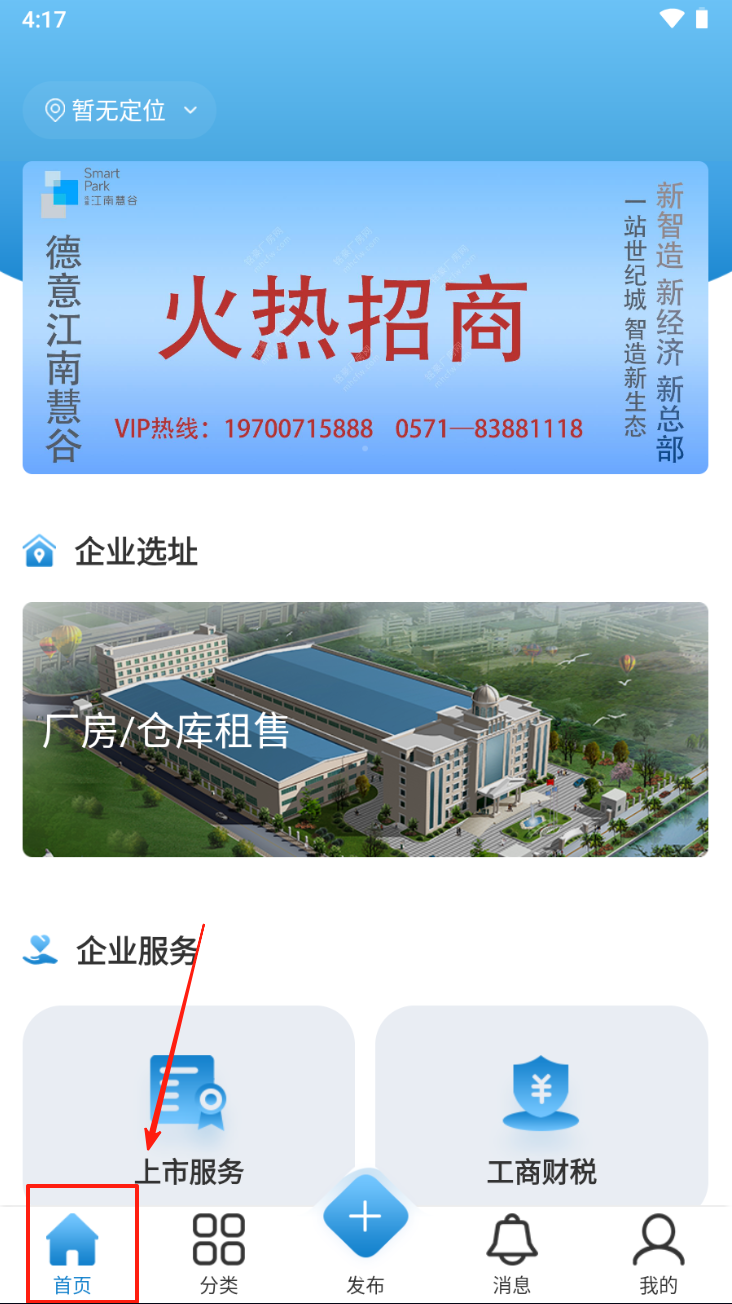732x1304 pixels.
Task: Go to the 我的 tab
Action: point(658,1254)
